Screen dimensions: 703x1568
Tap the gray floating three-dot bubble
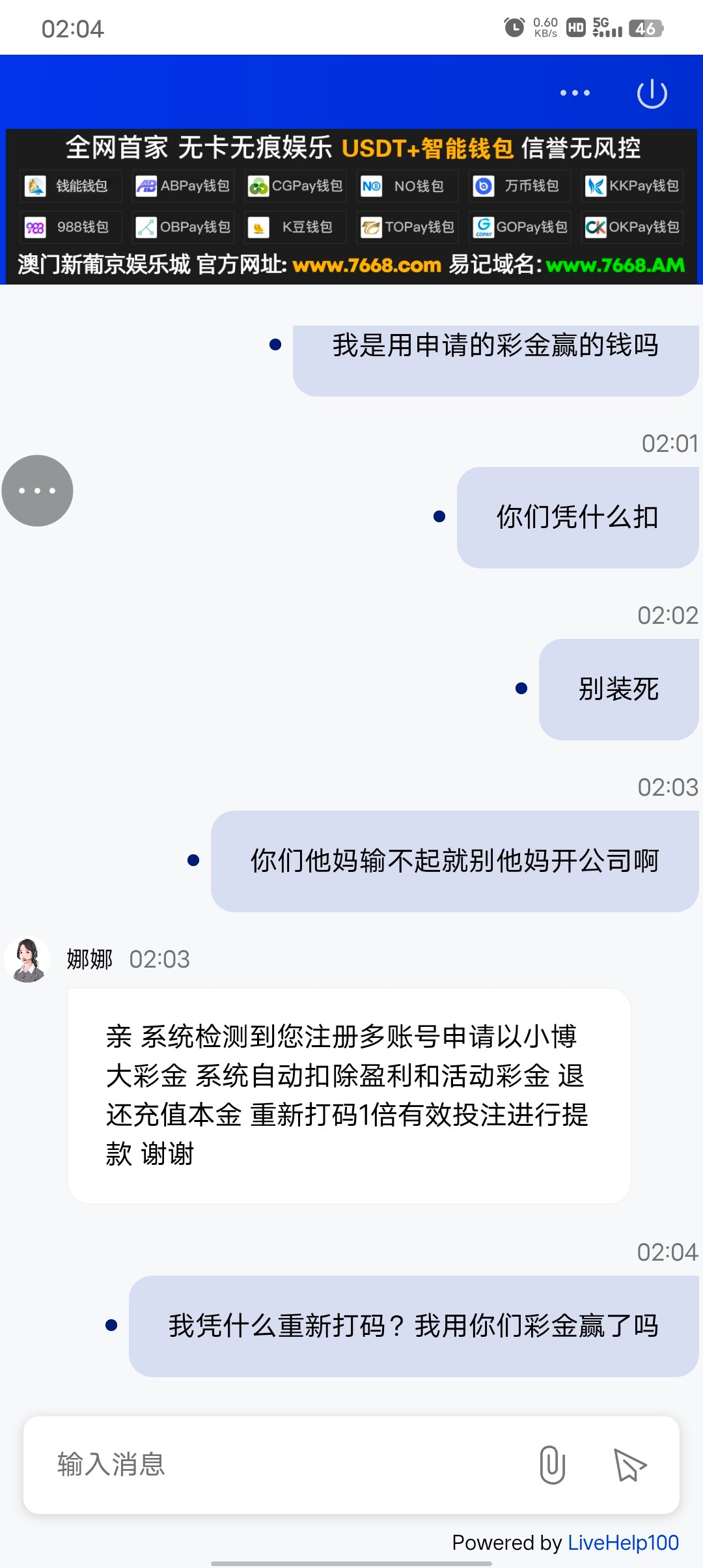pos(37,490)
